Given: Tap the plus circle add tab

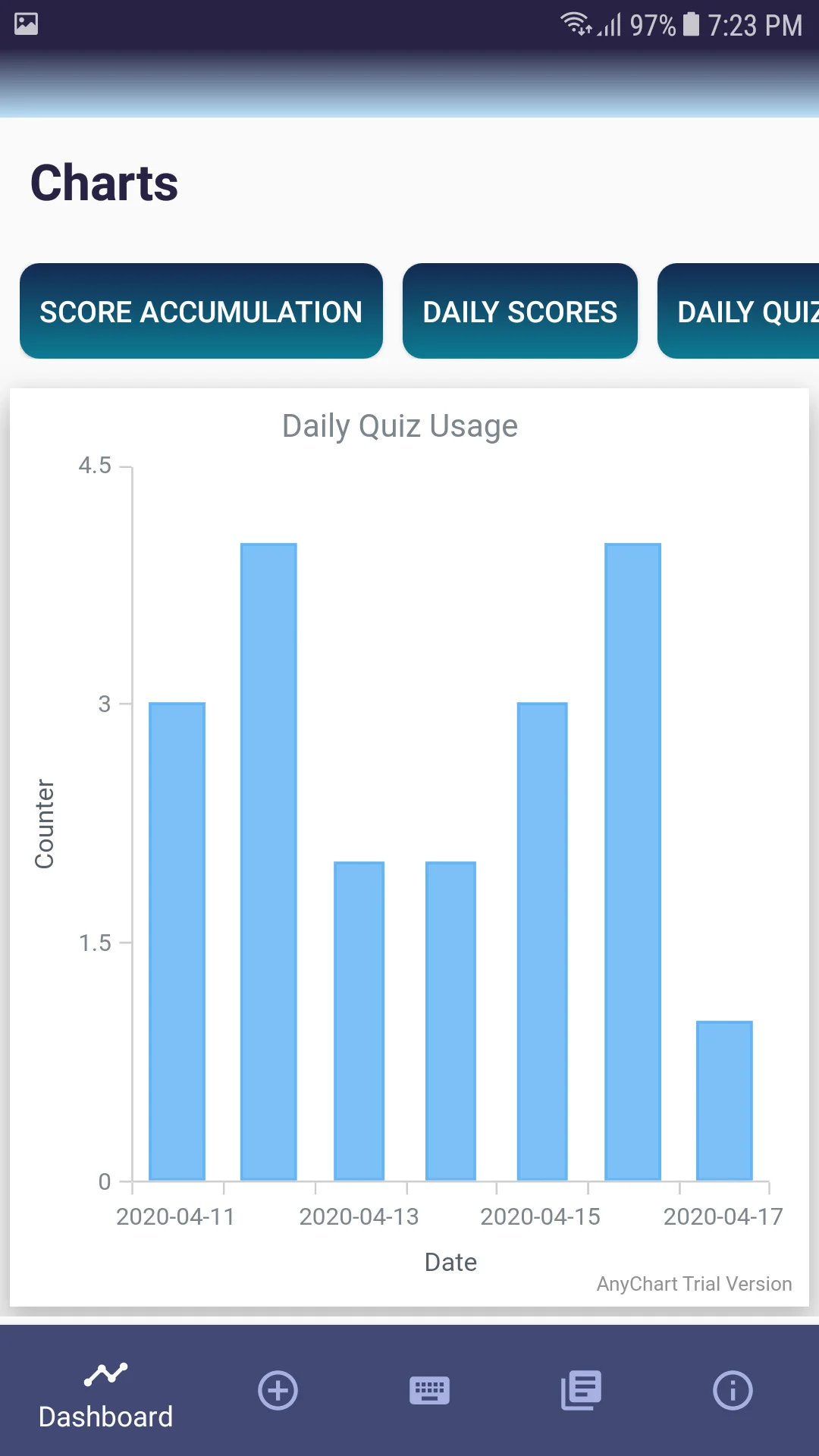Looking at the screenshot, I should (x=278, y=1391).
